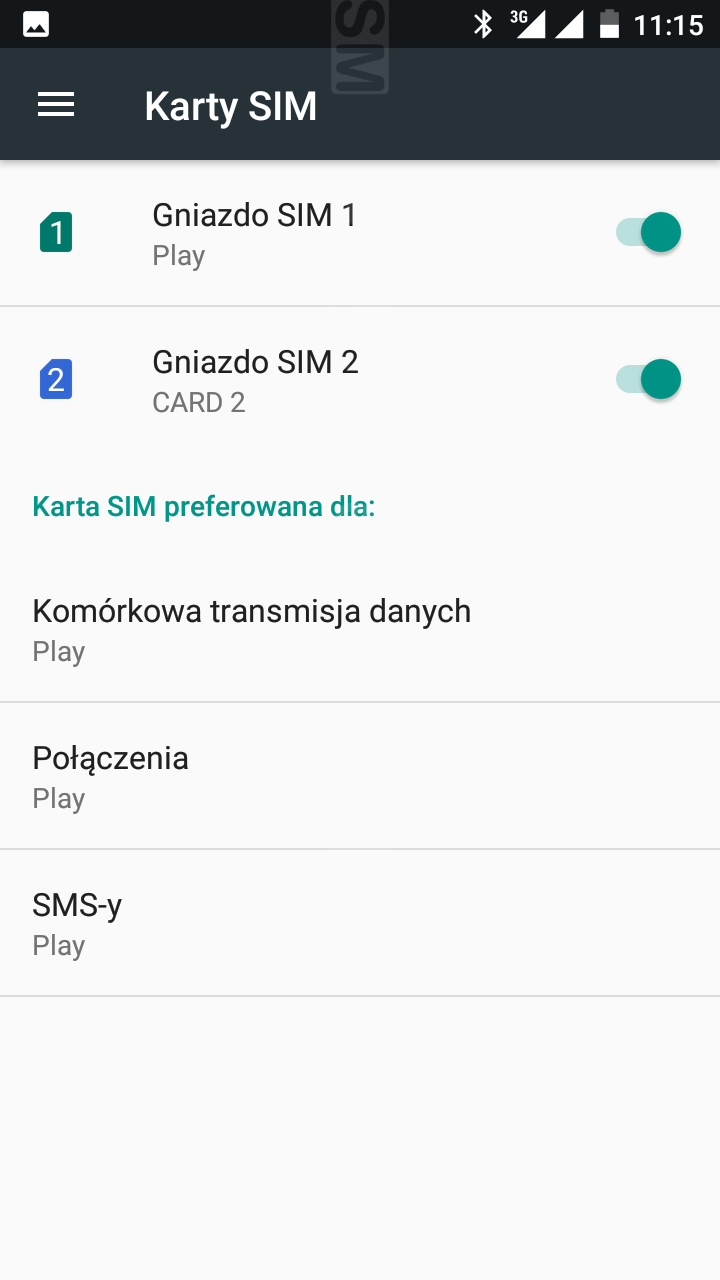
Task: Open Gniazdo SIM 1 settings
Action: coord(360,233)
